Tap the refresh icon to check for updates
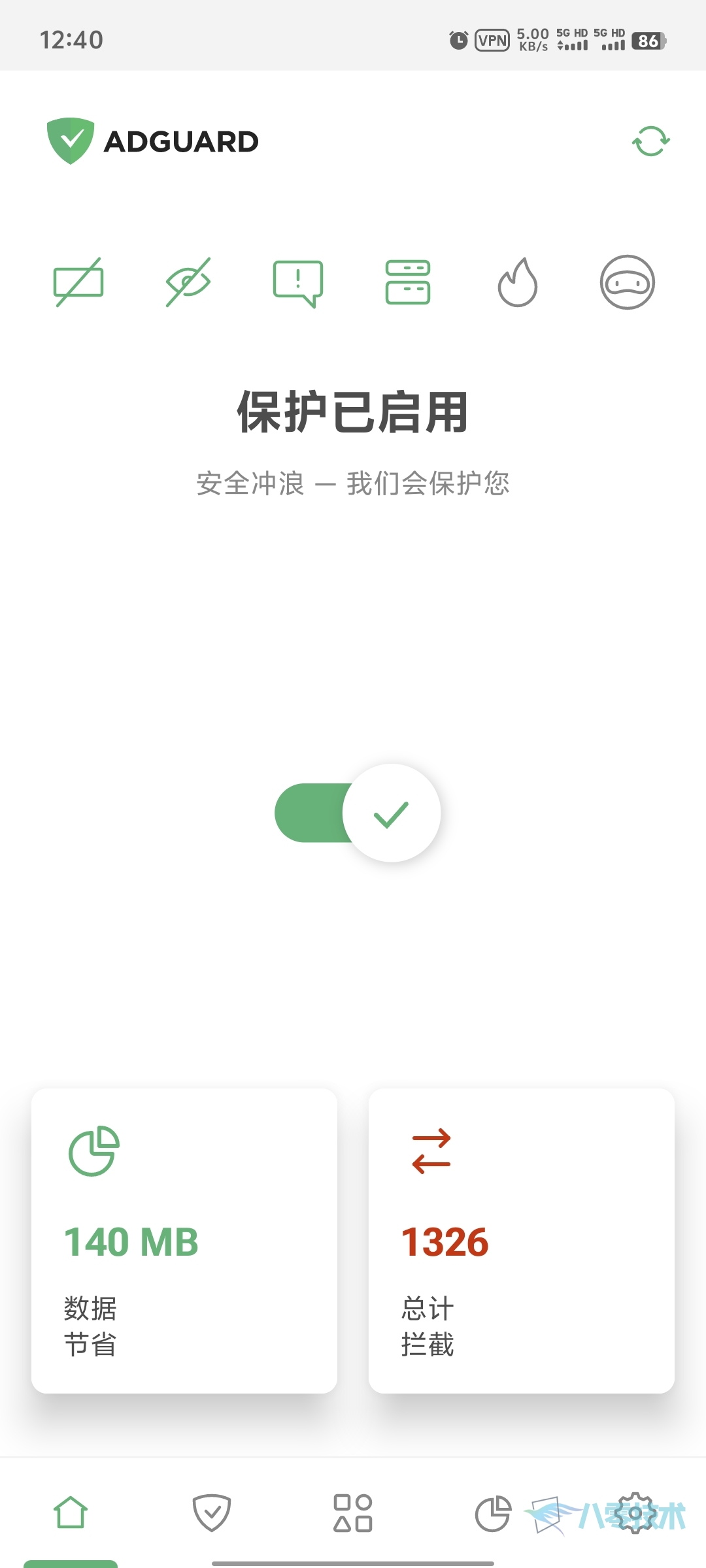The width and height of the screenshot is (706, 1568). pos(651,141)
